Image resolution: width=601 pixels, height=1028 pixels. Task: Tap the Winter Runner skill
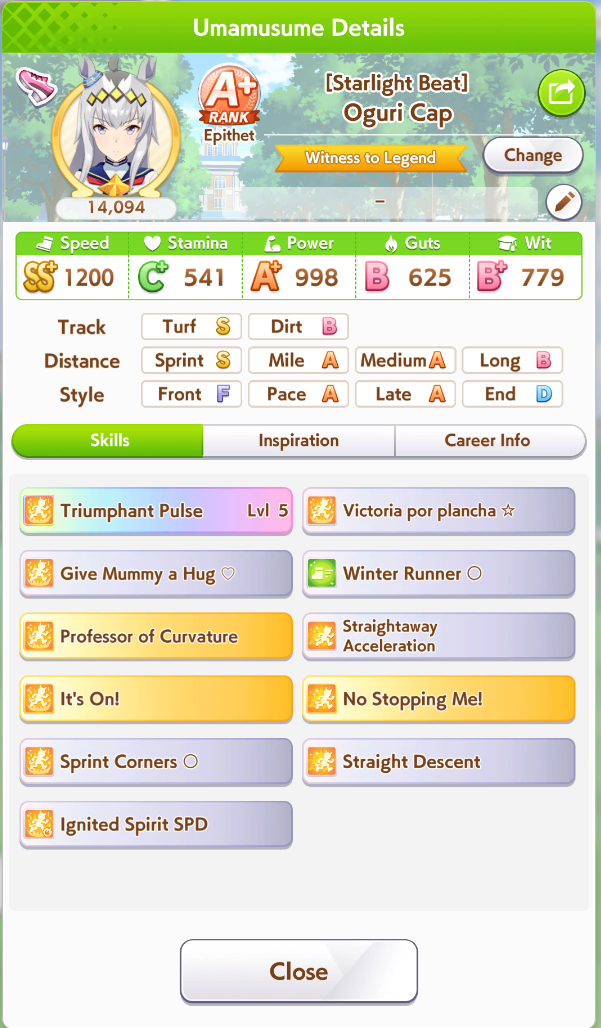(438, 574)
